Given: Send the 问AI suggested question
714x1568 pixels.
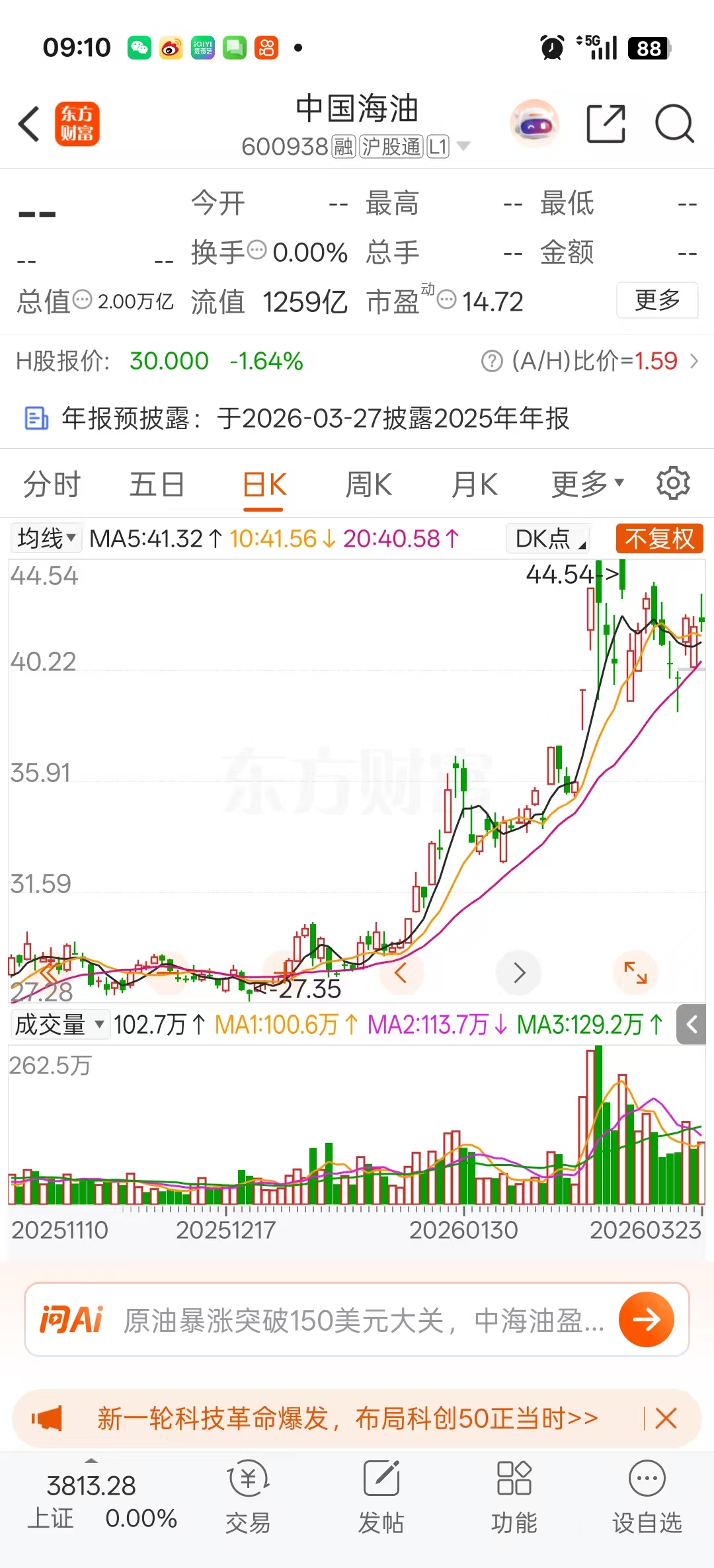Looking at the screenshot, I should (x=646, y=1319).
